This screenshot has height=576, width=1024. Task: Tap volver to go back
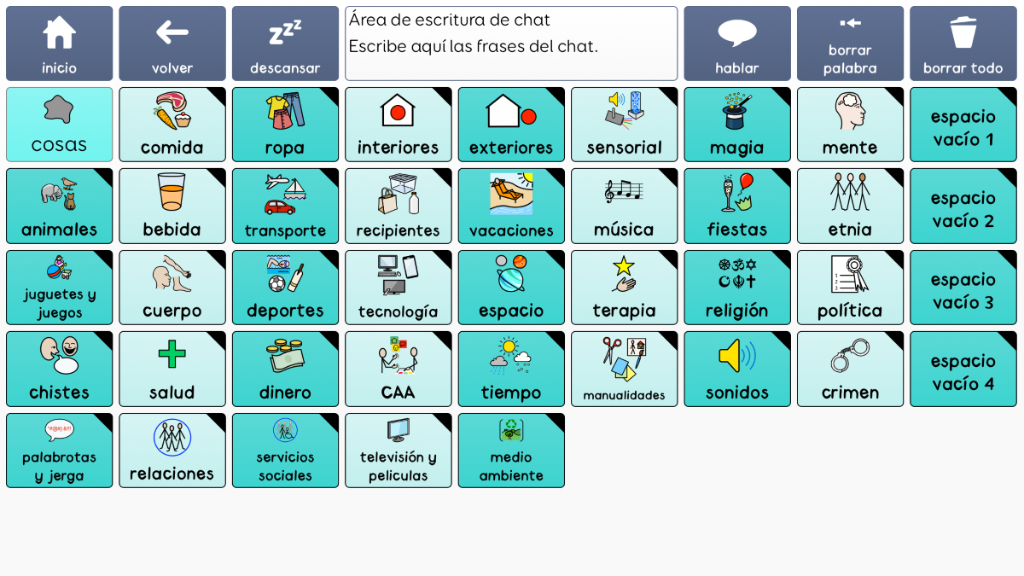(172, 44)
